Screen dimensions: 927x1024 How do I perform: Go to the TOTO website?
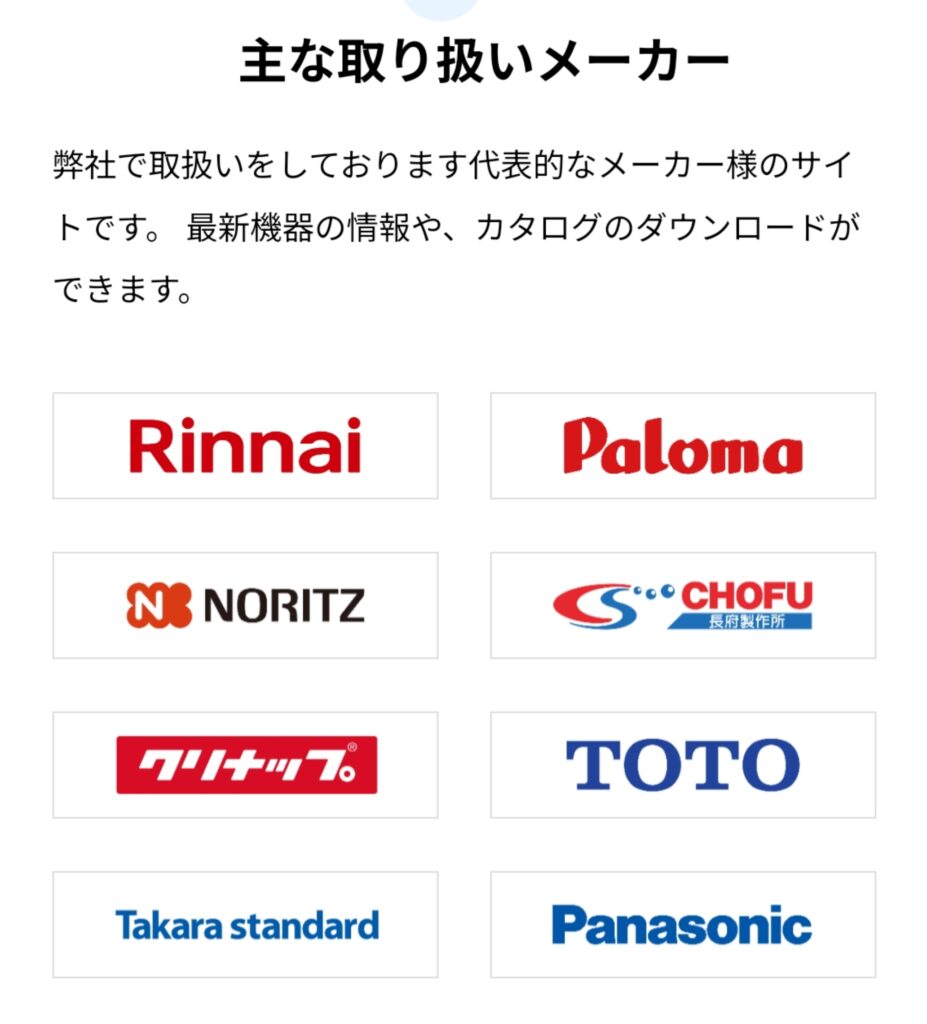682,765
